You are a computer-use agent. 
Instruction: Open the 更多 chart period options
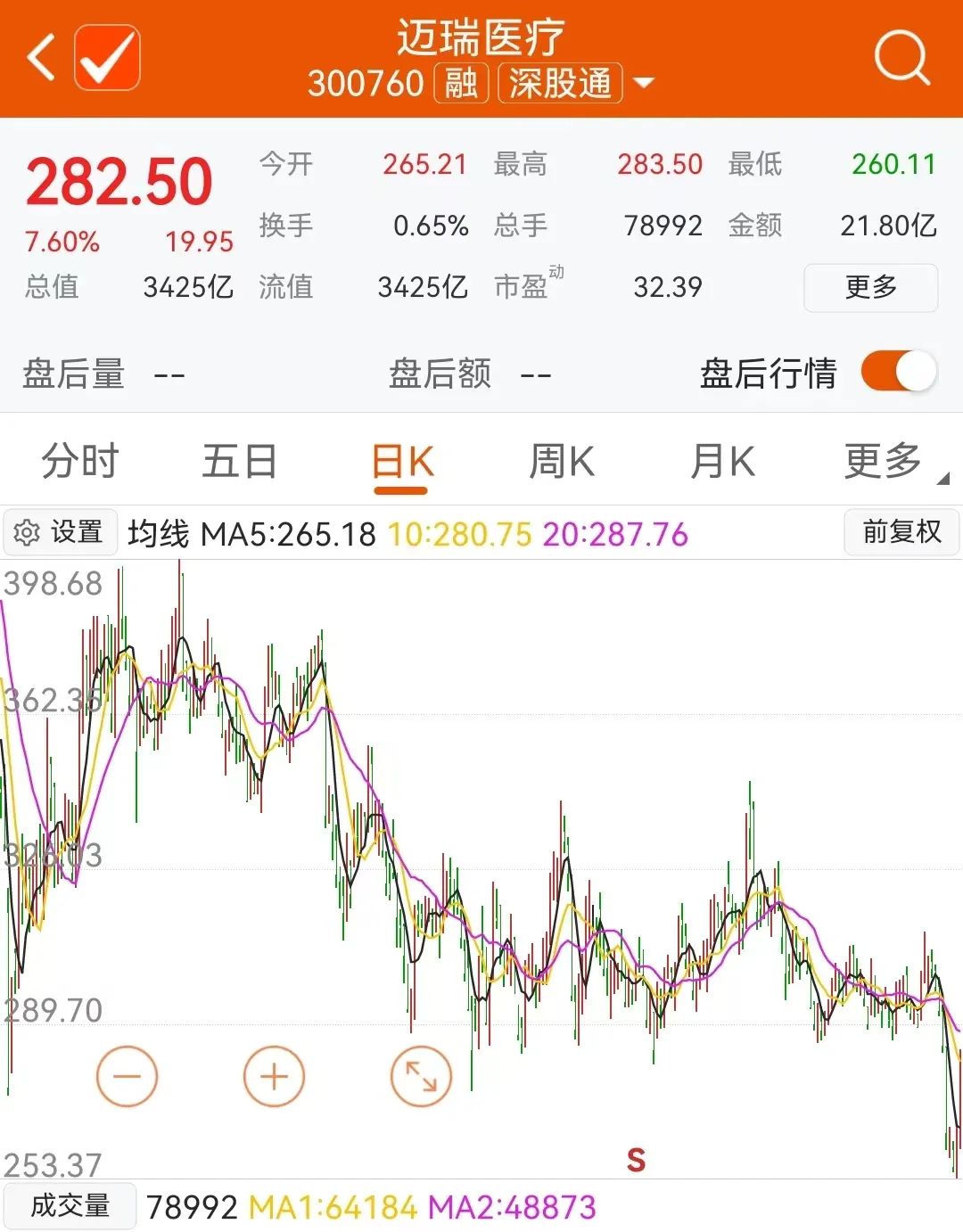click(885, 462)
